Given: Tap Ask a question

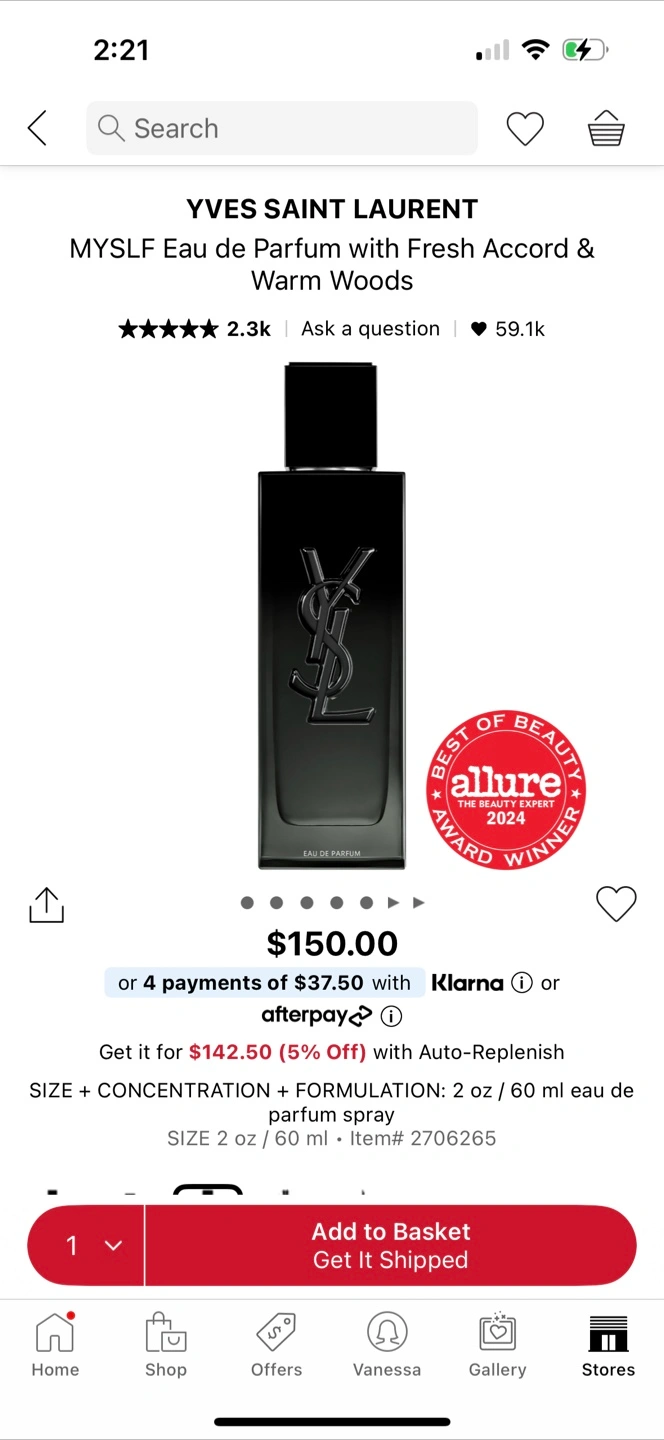Looking at the screenshot, I should click(x=370, y=329).
